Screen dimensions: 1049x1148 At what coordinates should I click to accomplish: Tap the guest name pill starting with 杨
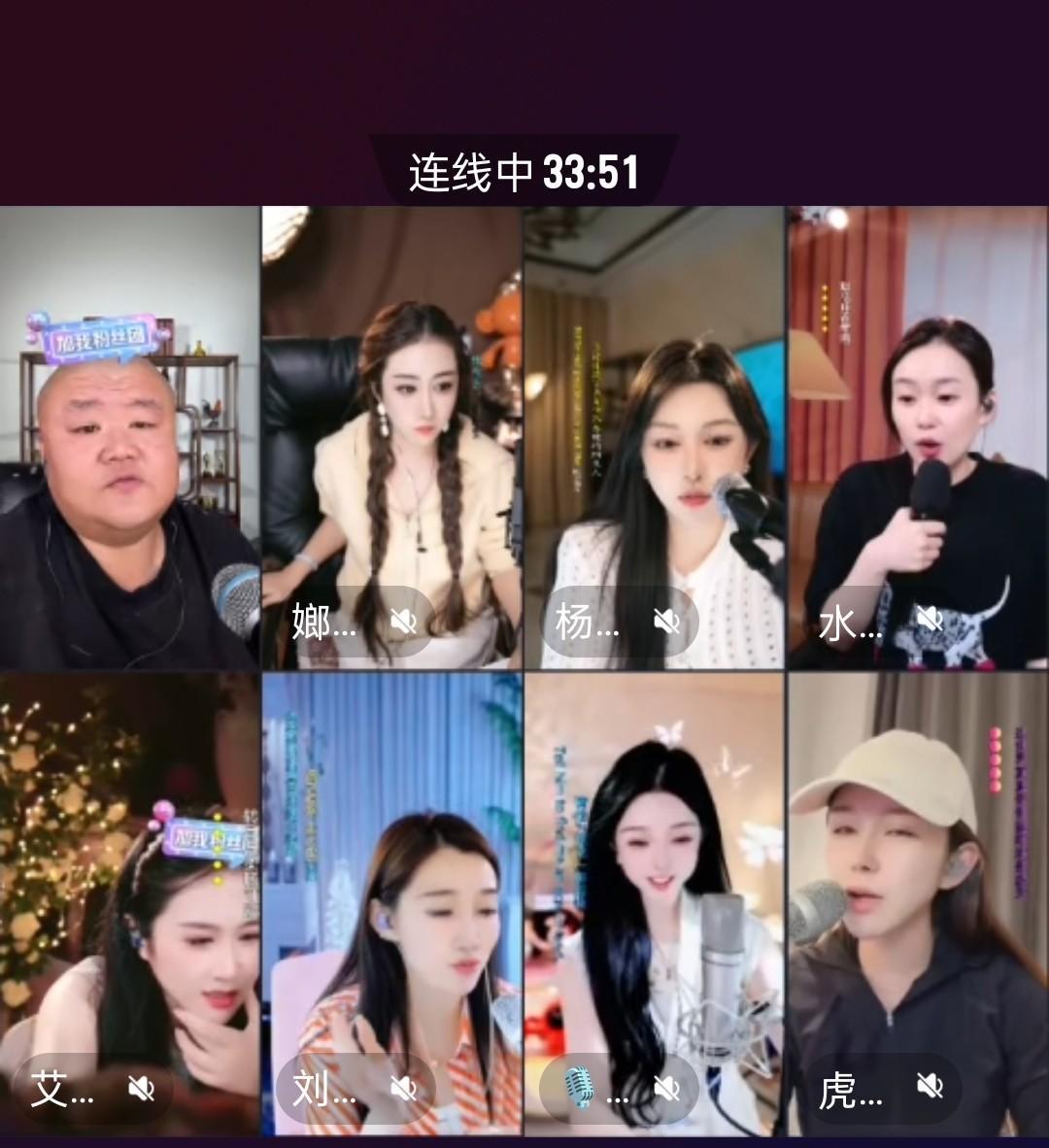pos(619,622)
